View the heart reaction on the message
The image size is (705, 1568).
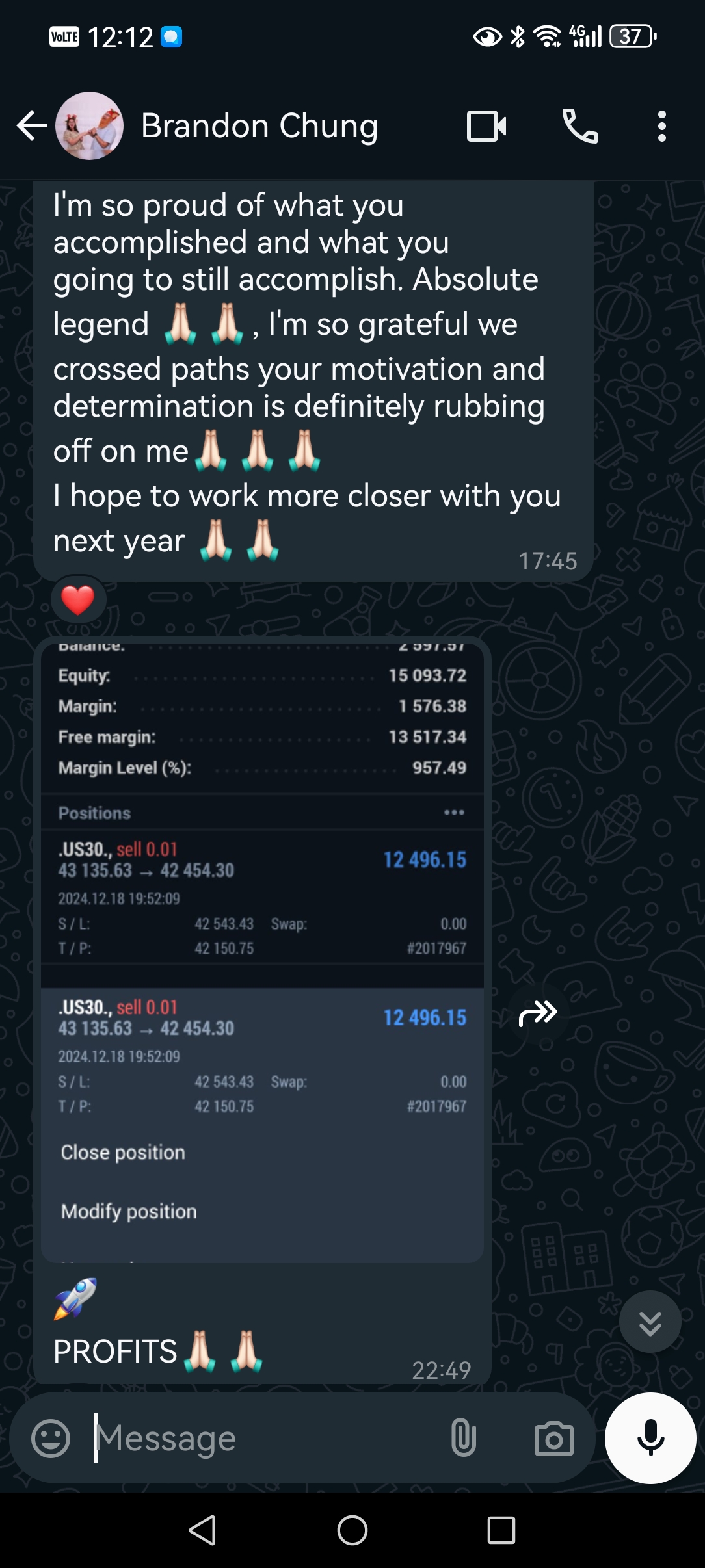pyautogui.click(x=78, y=599)
